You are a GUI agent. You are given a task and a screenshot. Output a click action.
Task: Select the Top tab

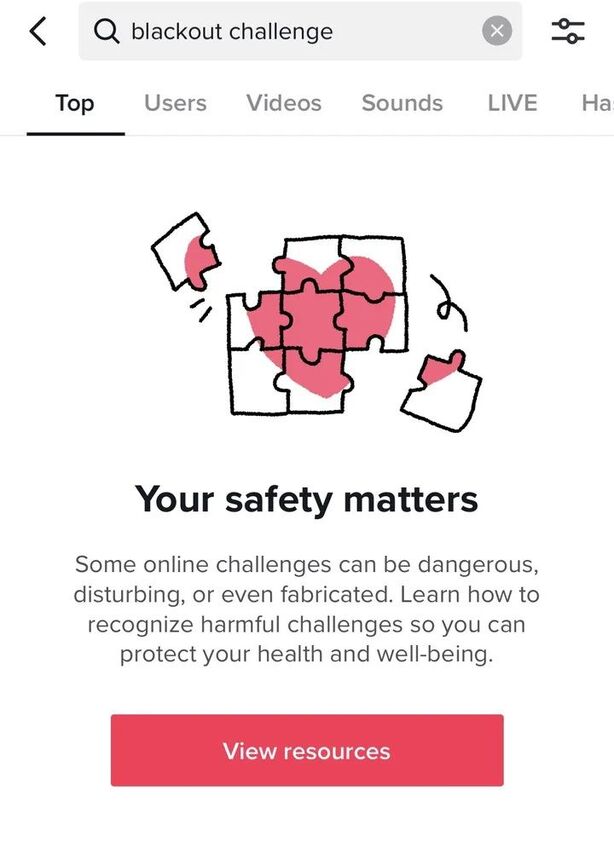[75, 103]
